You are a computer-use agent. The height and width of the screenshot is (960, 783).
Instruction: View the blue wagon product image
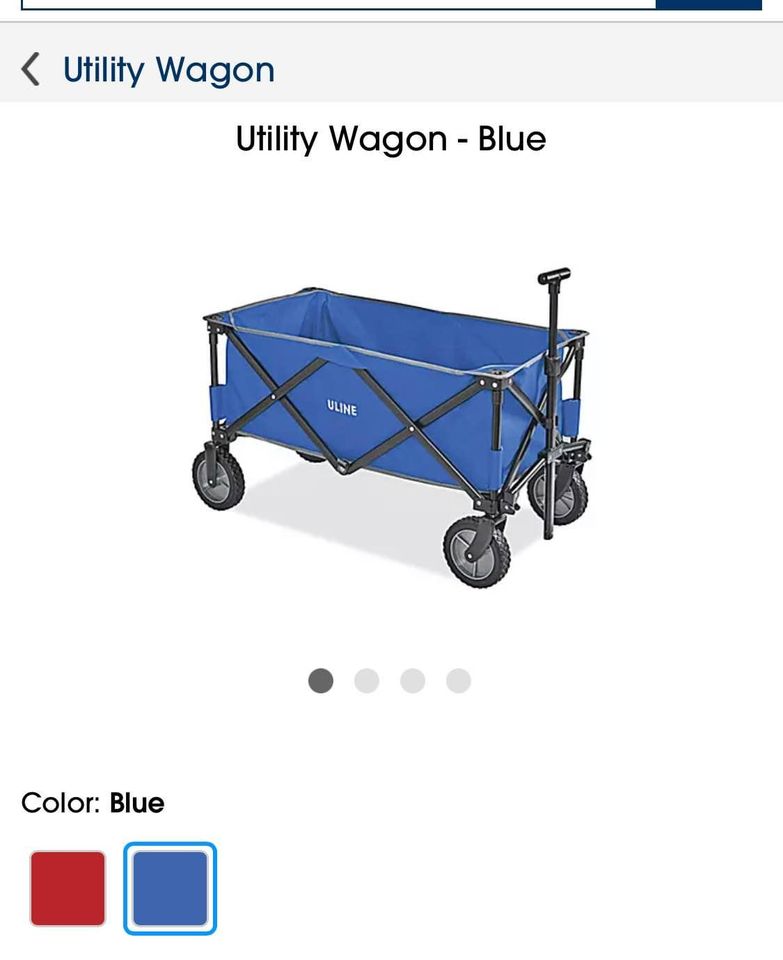tap(391, 425)
